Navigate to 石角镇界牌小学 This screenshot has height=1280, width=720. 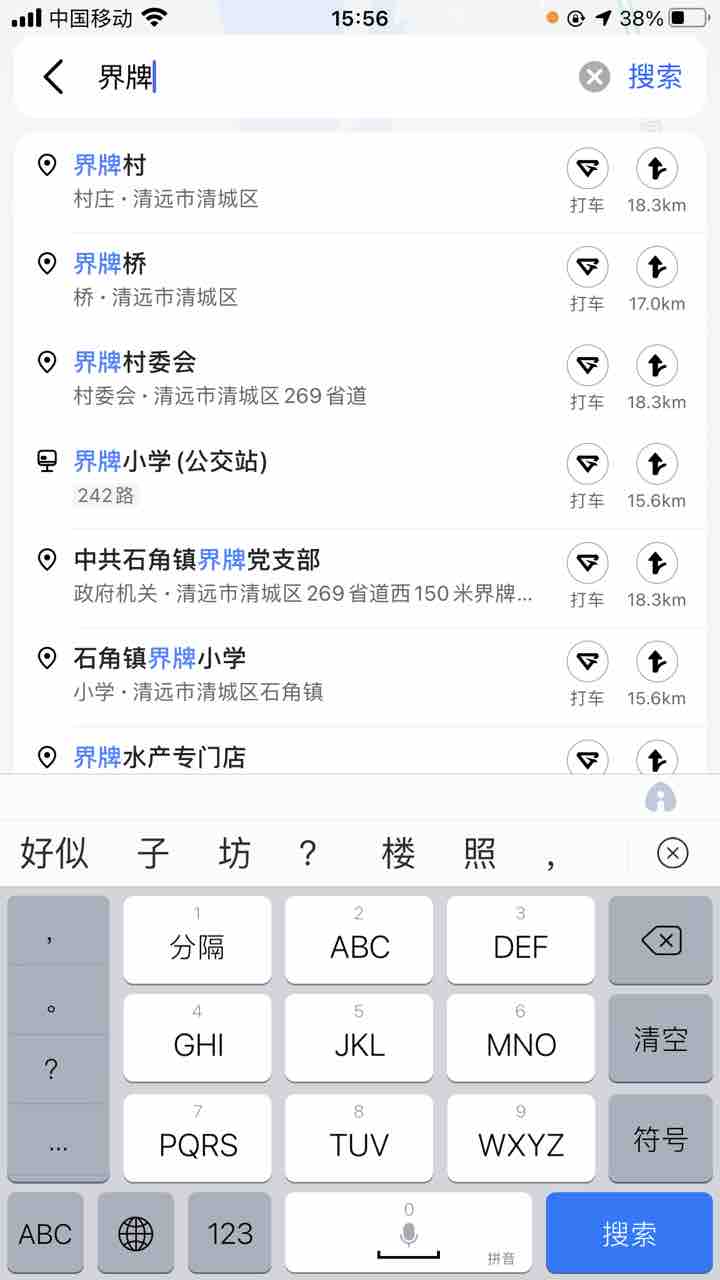pyautogui.click(x=657, y=662)
